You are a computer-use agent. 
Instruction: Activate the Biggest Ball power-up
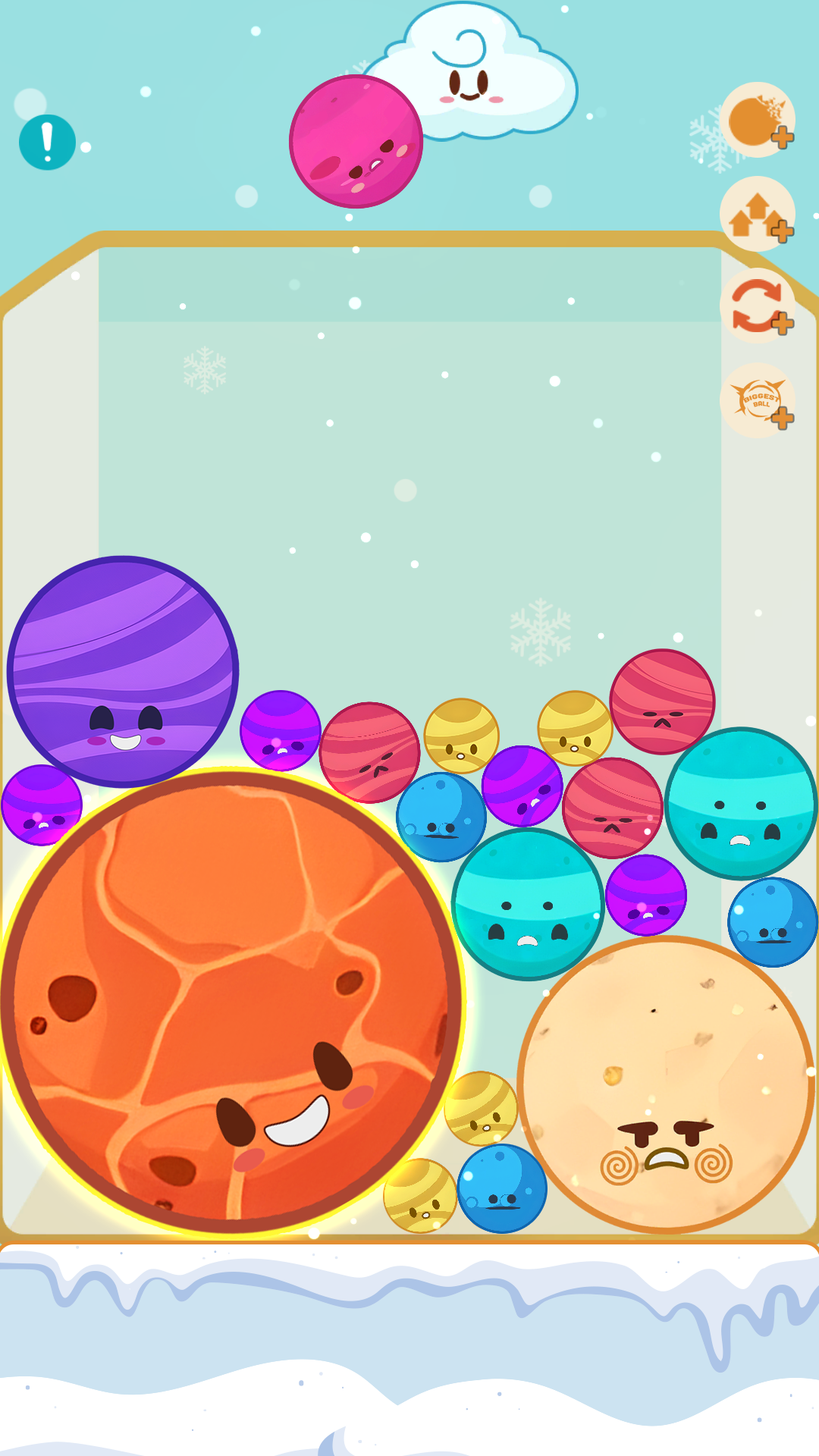click(757, 400)
